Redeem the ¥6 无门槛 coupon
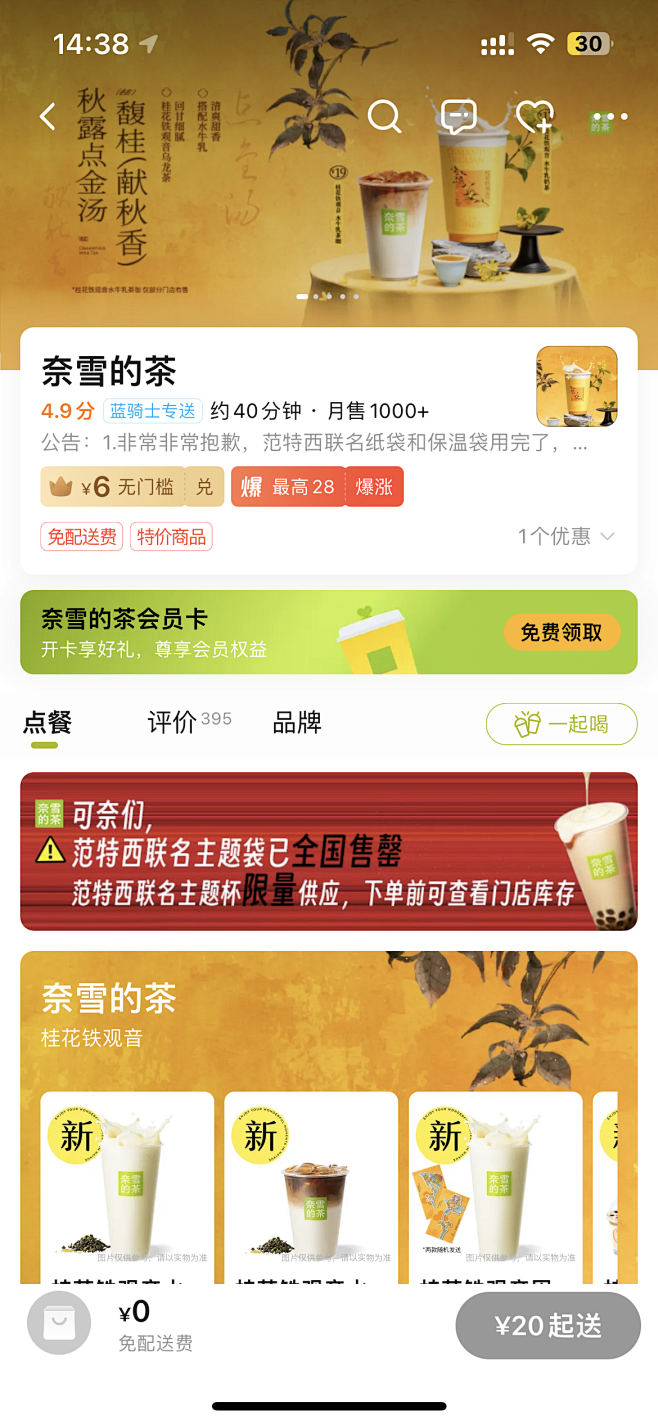The height and width of the screenshot is (1424, 658). click(204, 487)
